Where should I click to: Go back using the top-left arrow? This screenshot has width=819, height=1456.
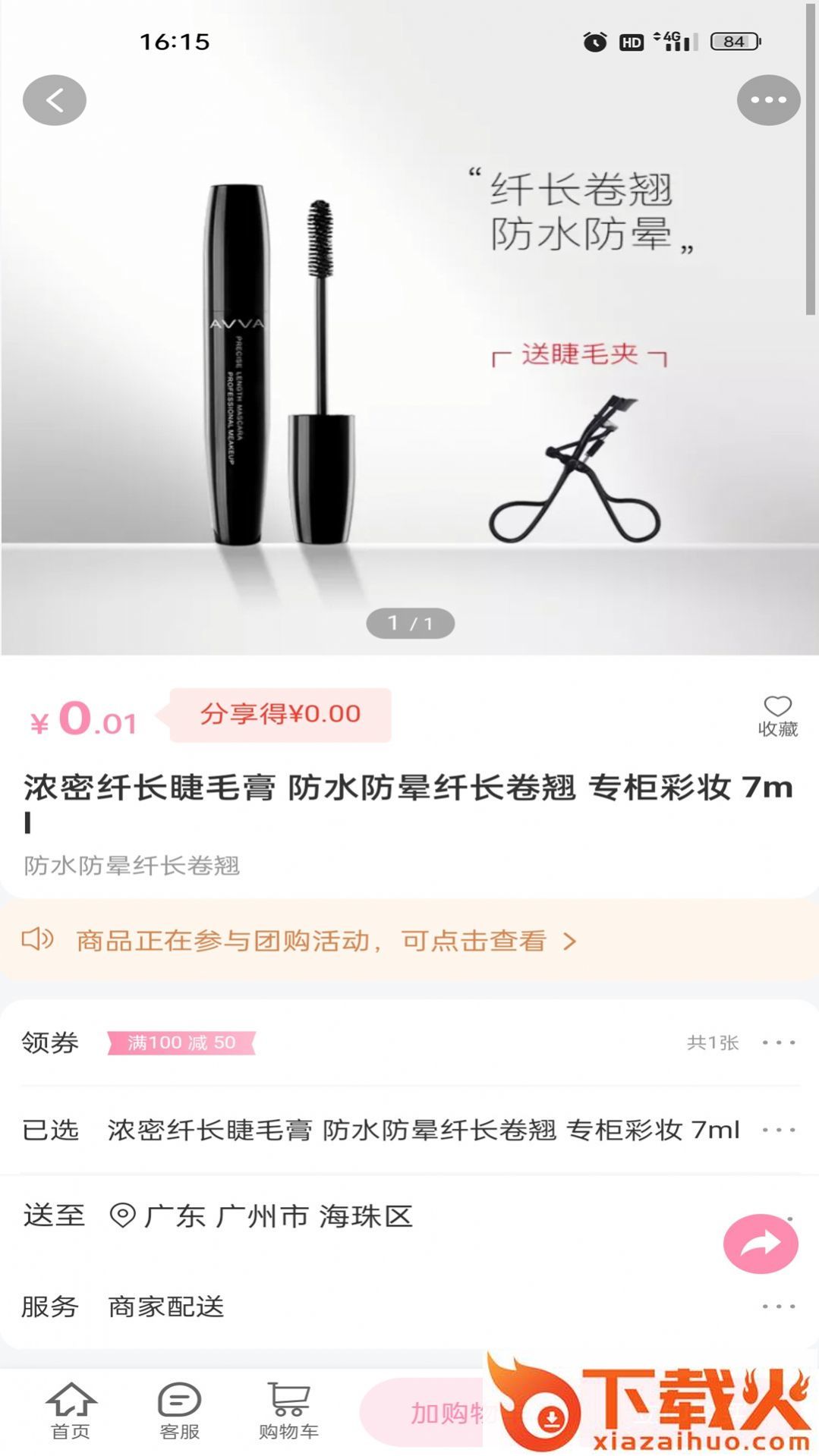[55, 100]
